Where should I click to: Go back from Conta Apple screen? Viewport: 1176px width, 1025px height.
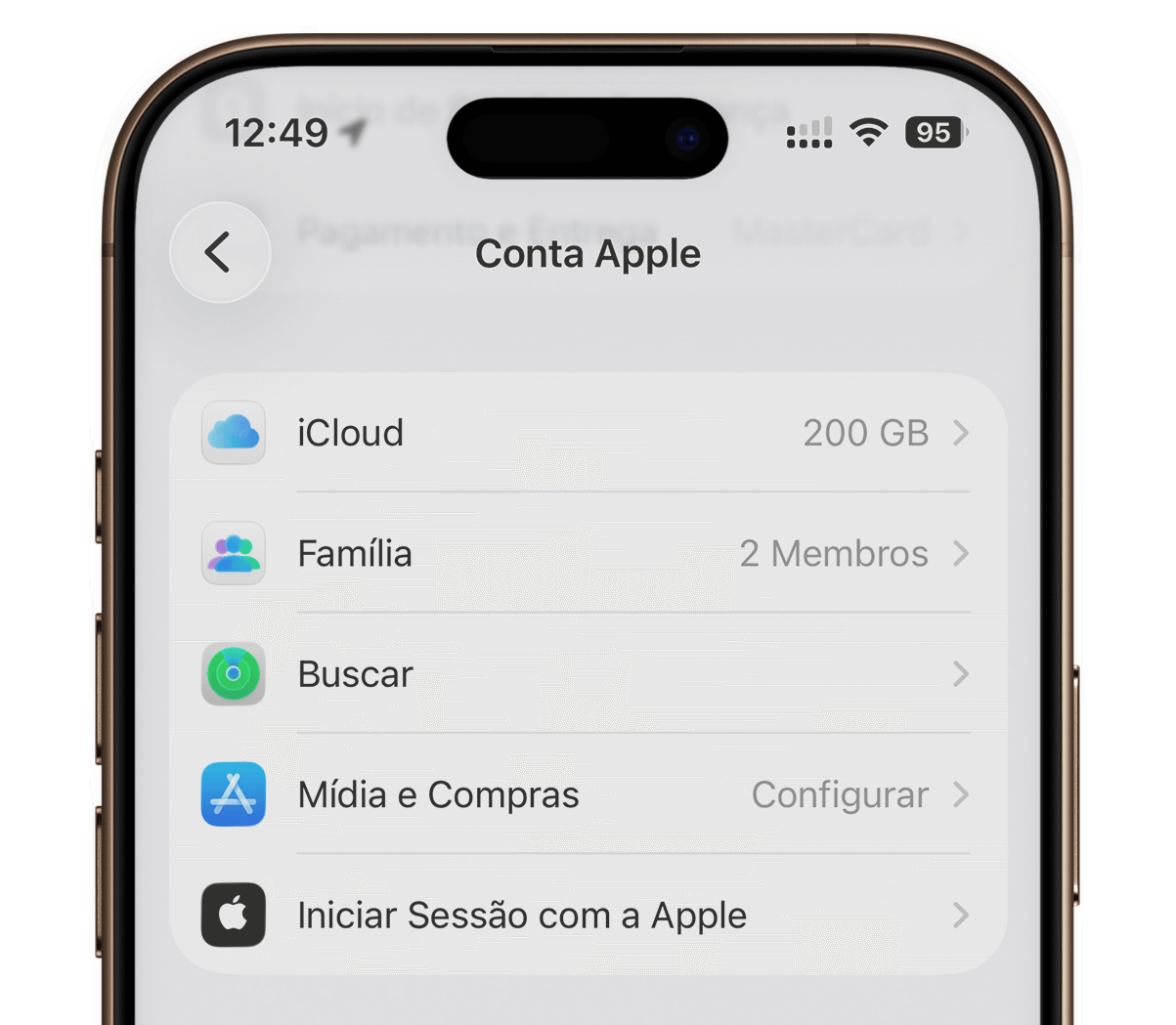pos(219,252)
